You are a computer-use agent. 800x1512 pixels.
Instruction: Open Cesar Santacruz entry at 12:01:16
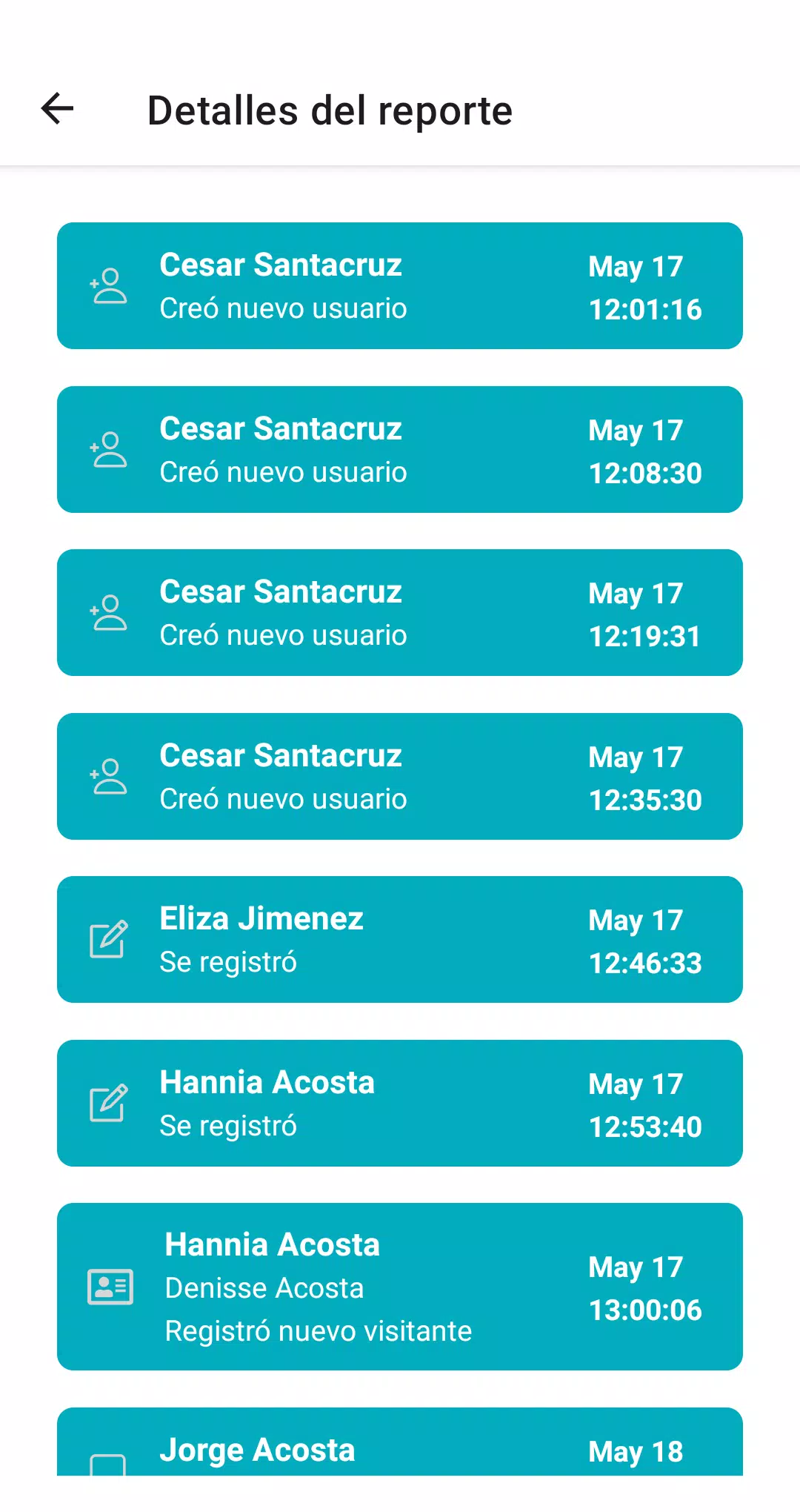pos(400,286)
